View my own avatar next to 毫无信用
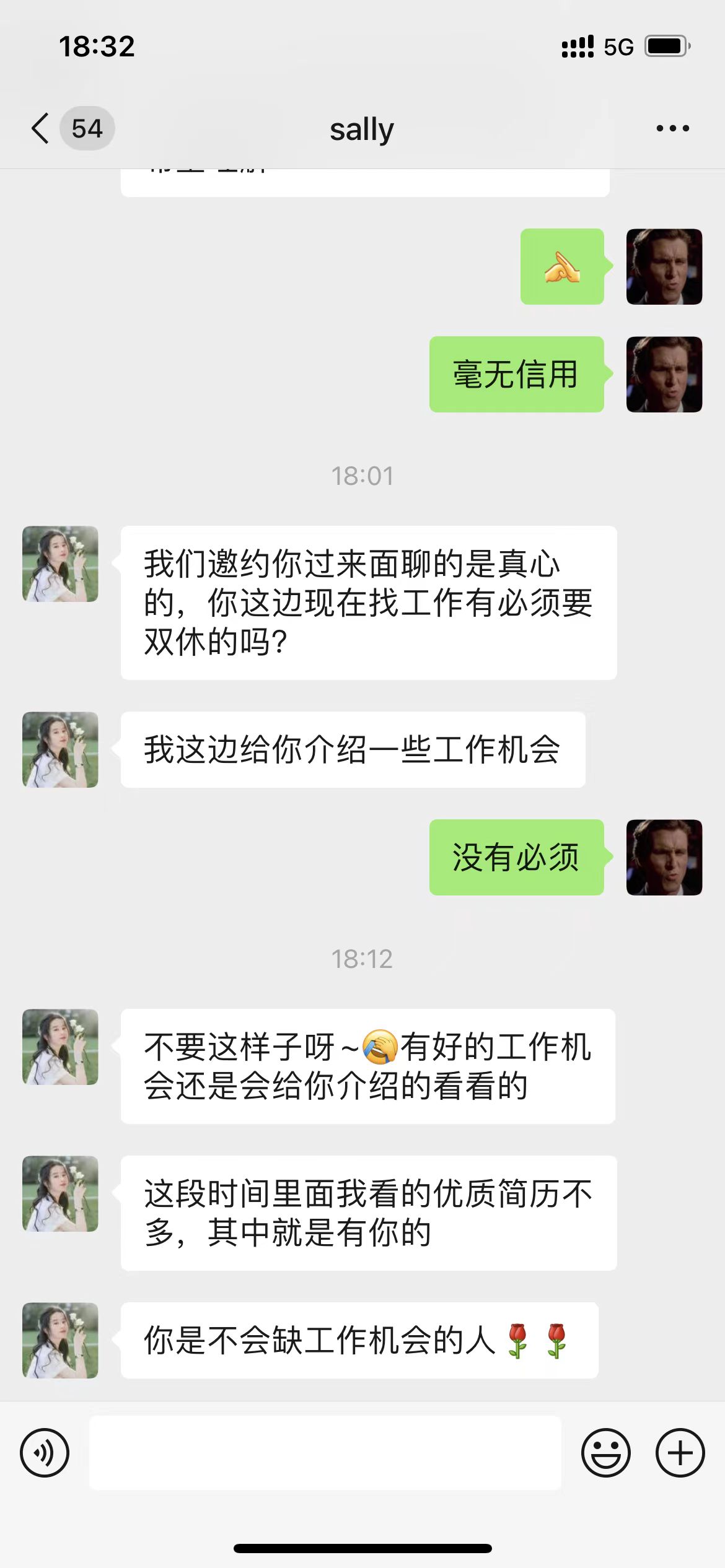 coord(664,375)
